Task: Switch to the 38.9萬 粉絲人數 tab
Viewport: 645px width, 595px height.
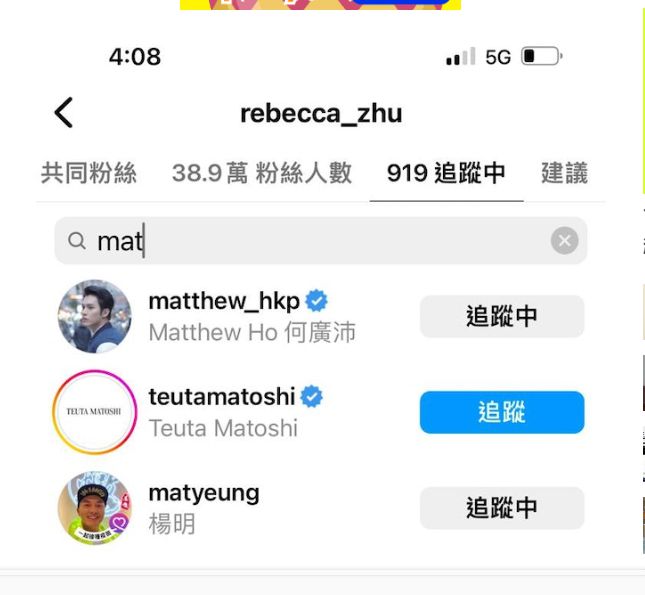Action: click(262, 173)
